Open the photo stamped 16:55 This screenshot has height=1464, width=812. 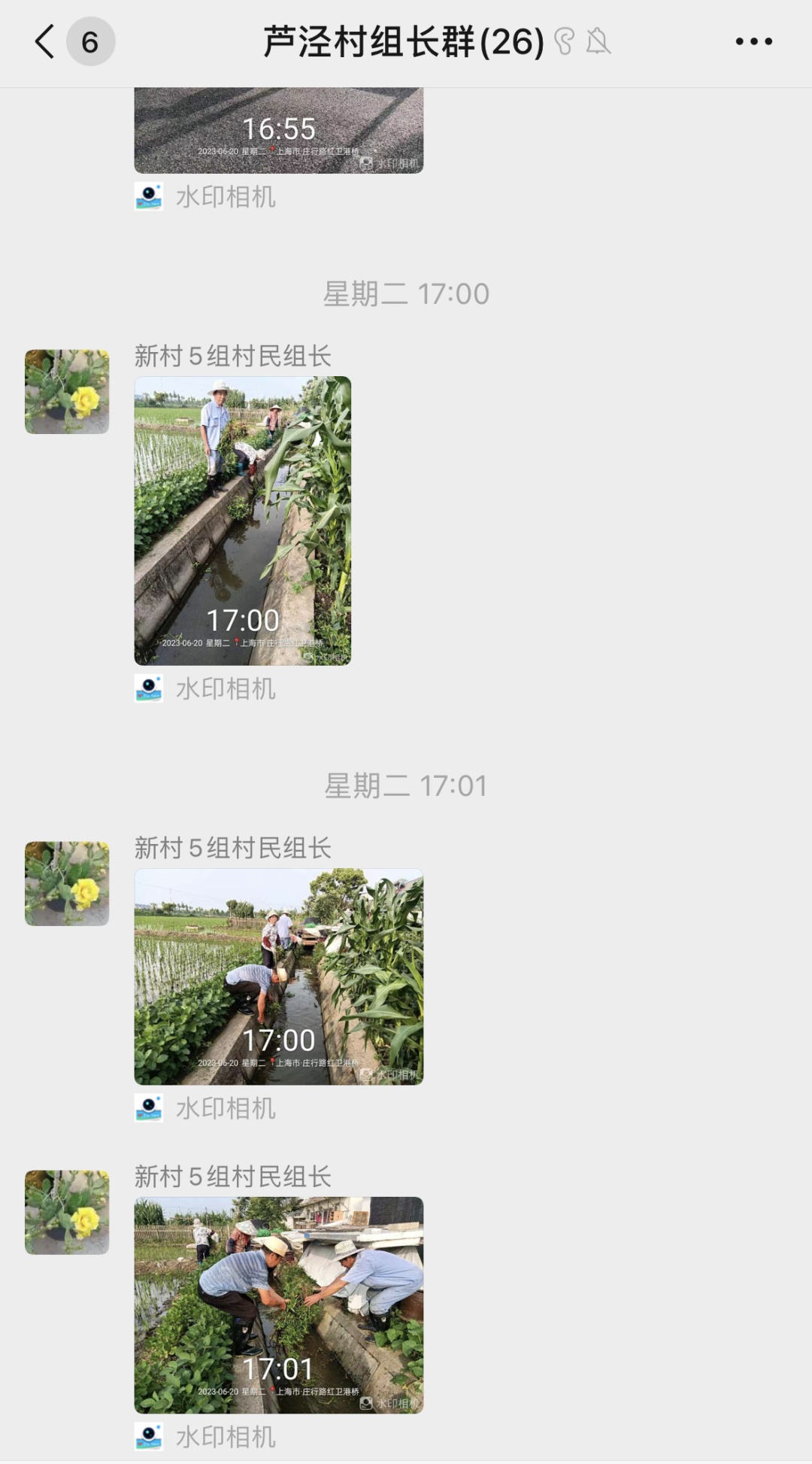tap(278, 131)
